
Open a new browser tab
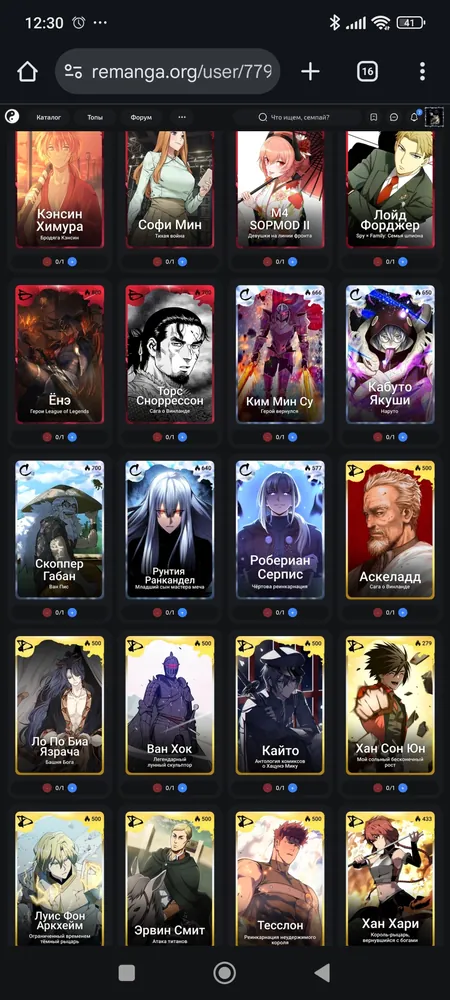click(x=310, y=71)
